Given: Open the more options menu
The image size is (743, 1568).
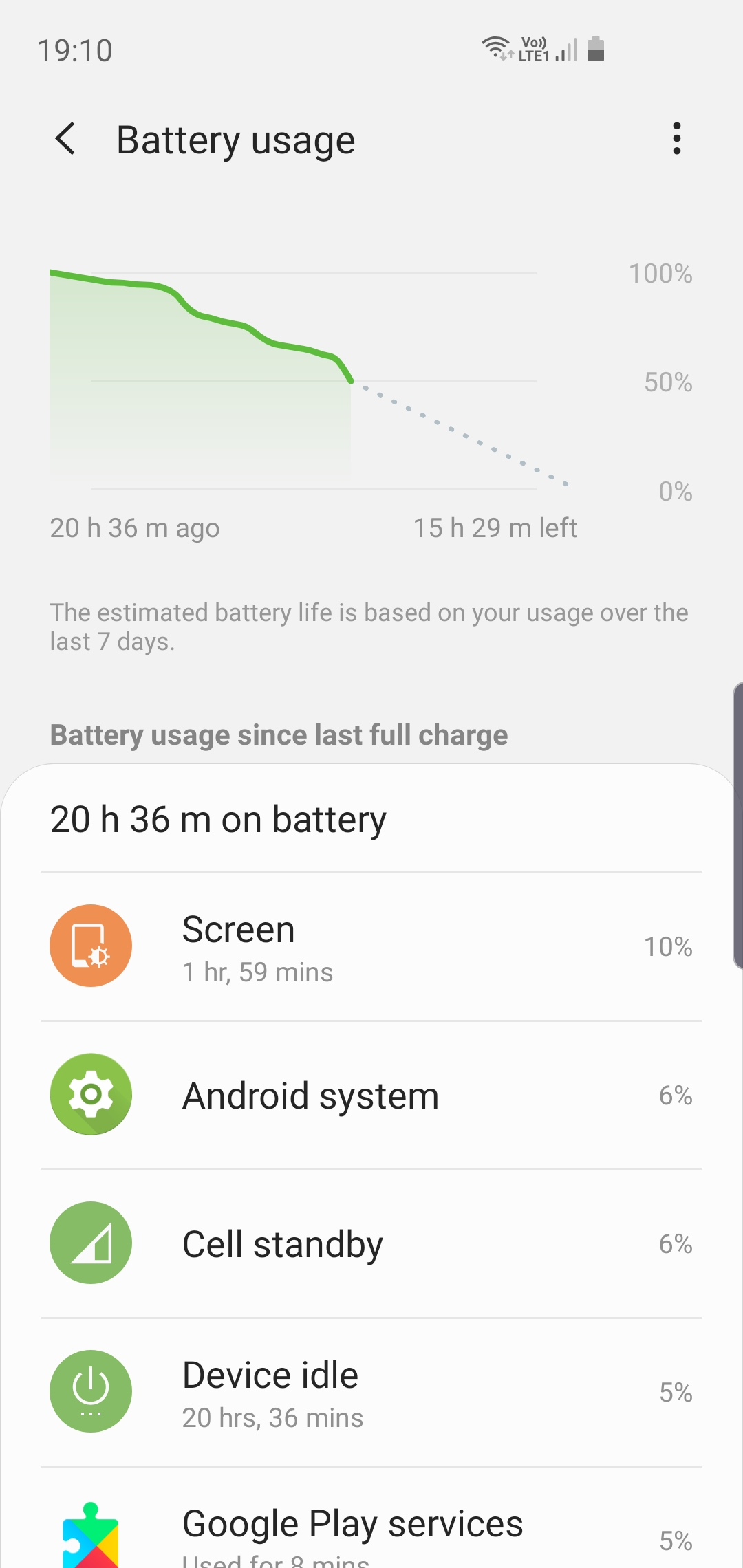Looking at the screenshot, I should point(677,139).
